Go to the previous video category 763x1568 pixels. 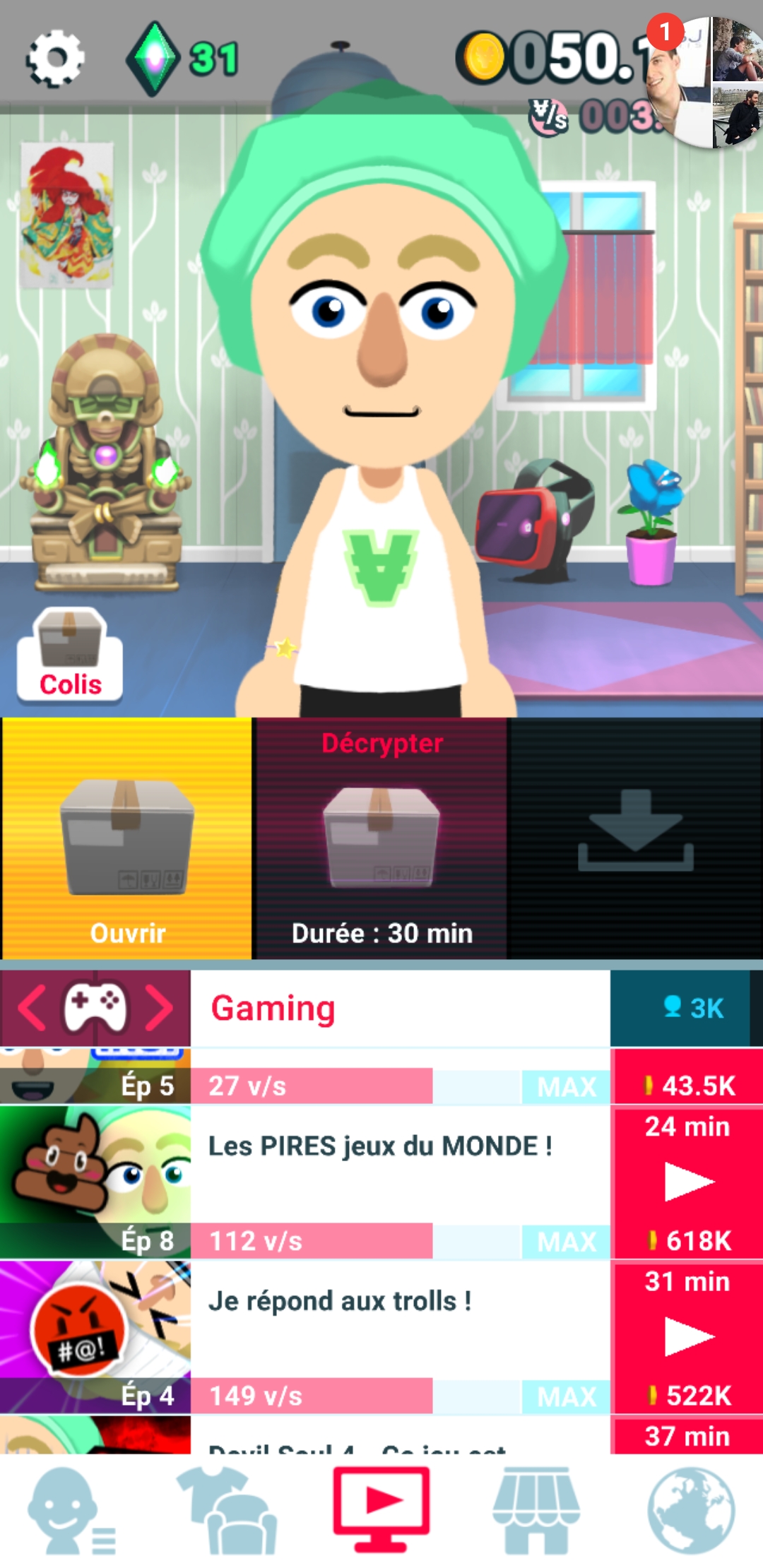point(32,1008)
